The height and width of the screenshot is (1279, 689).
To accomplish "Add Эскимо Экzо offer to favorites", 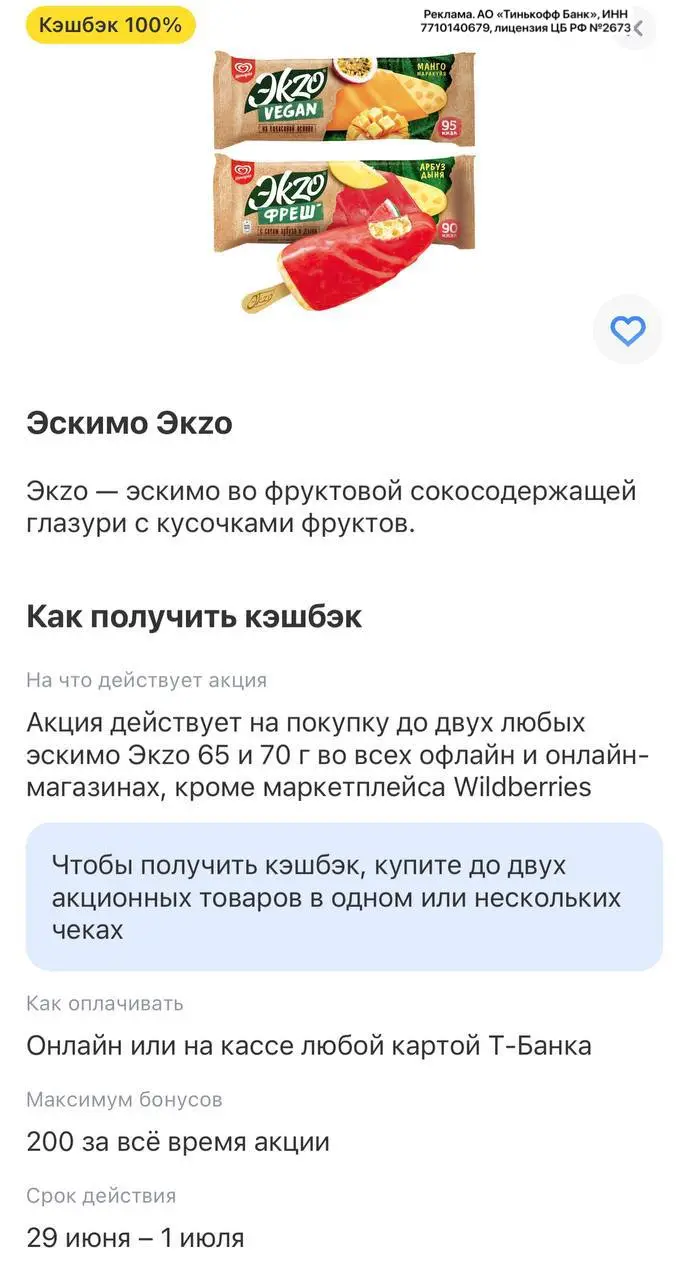I will [628, 330].
